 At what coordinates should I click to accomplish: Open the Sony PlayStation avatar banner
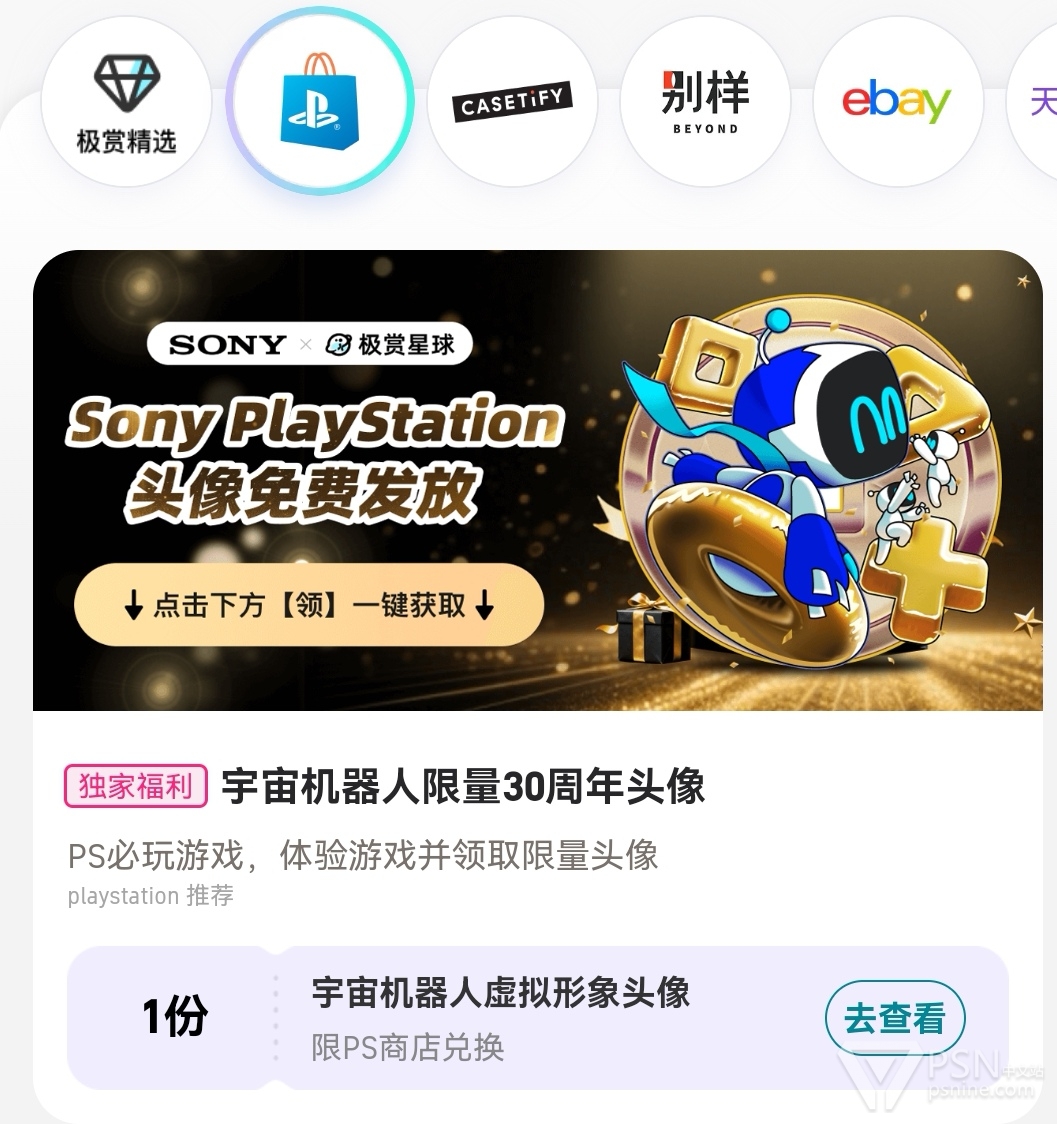(x=537, y=480)
